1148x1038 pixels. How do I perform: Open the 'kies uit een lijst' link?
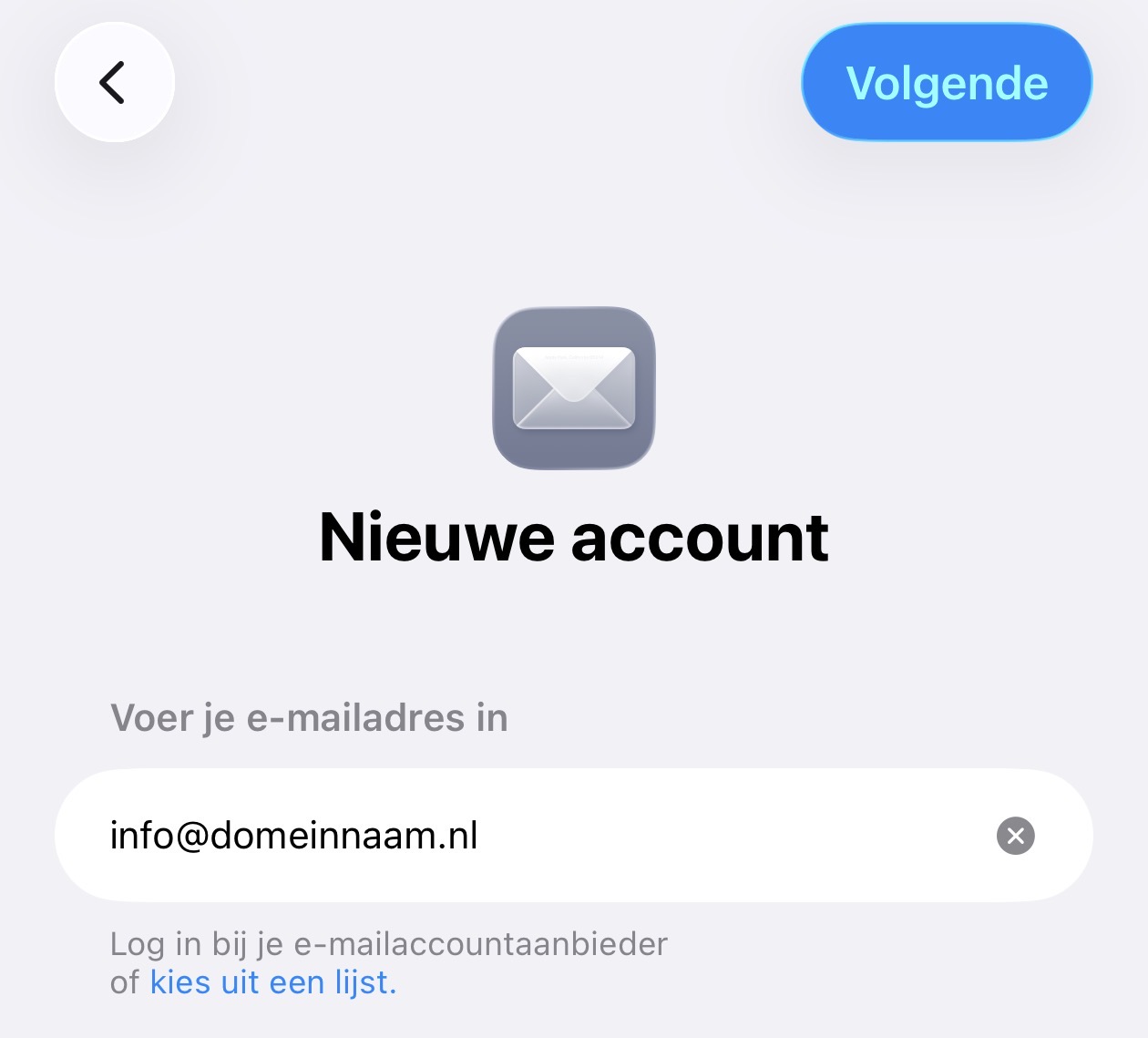click(273, 982)
